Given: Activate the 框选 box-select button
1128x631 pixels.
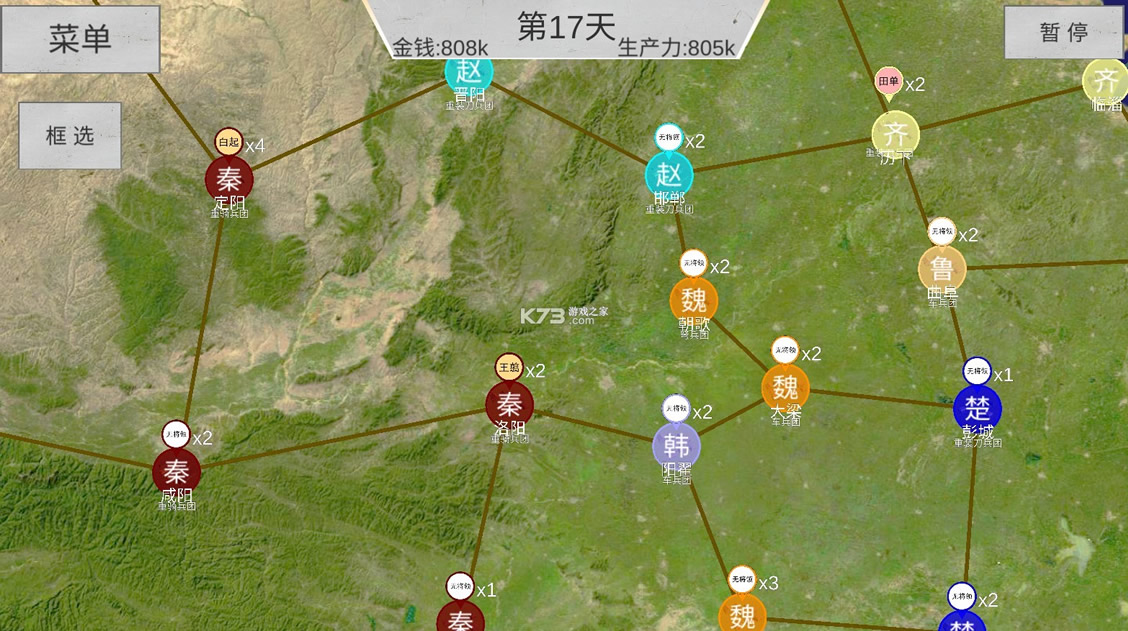Looking at the screenshot, I should (70, 136).
